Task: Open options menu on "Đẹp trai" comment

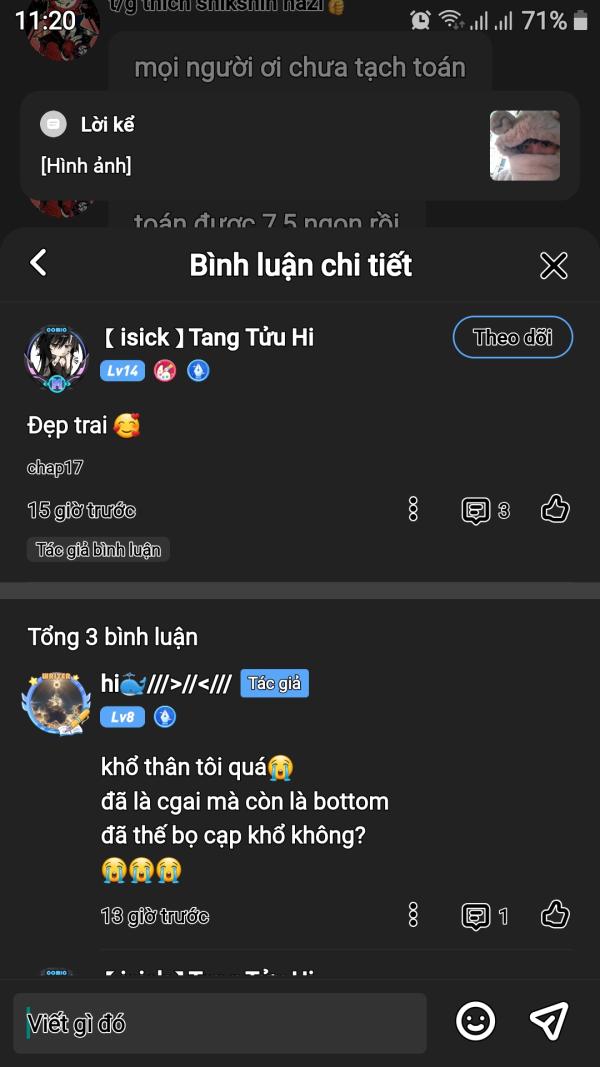Action: pos(413,510)
